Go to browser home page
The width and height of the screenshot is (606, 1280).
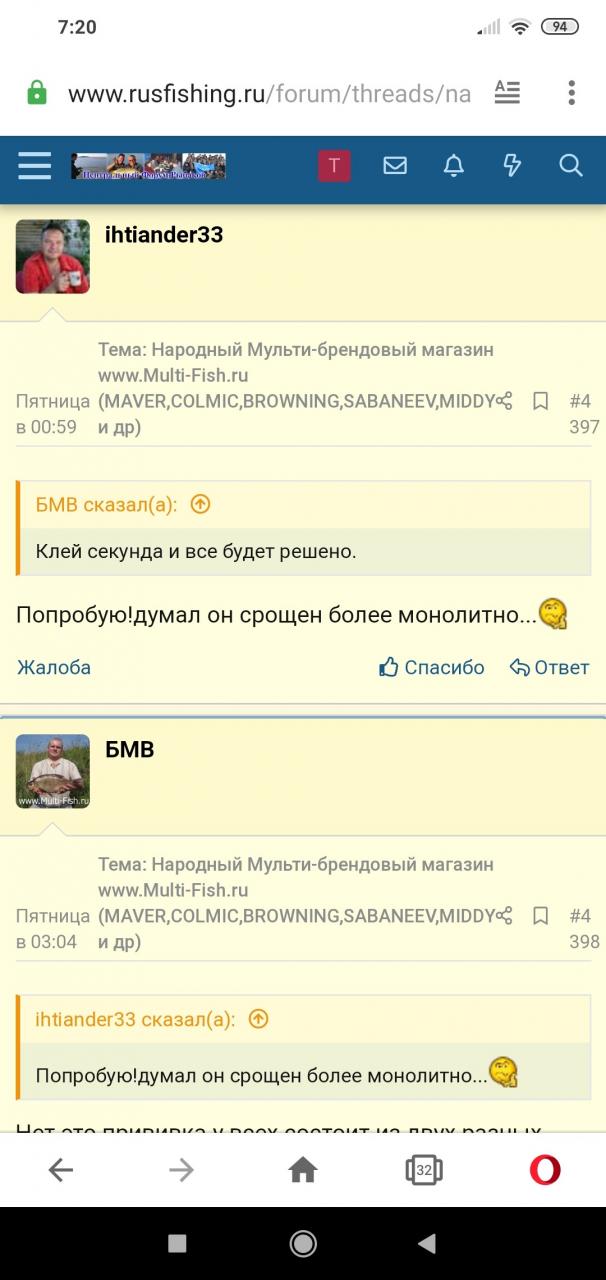(302, 1170)
